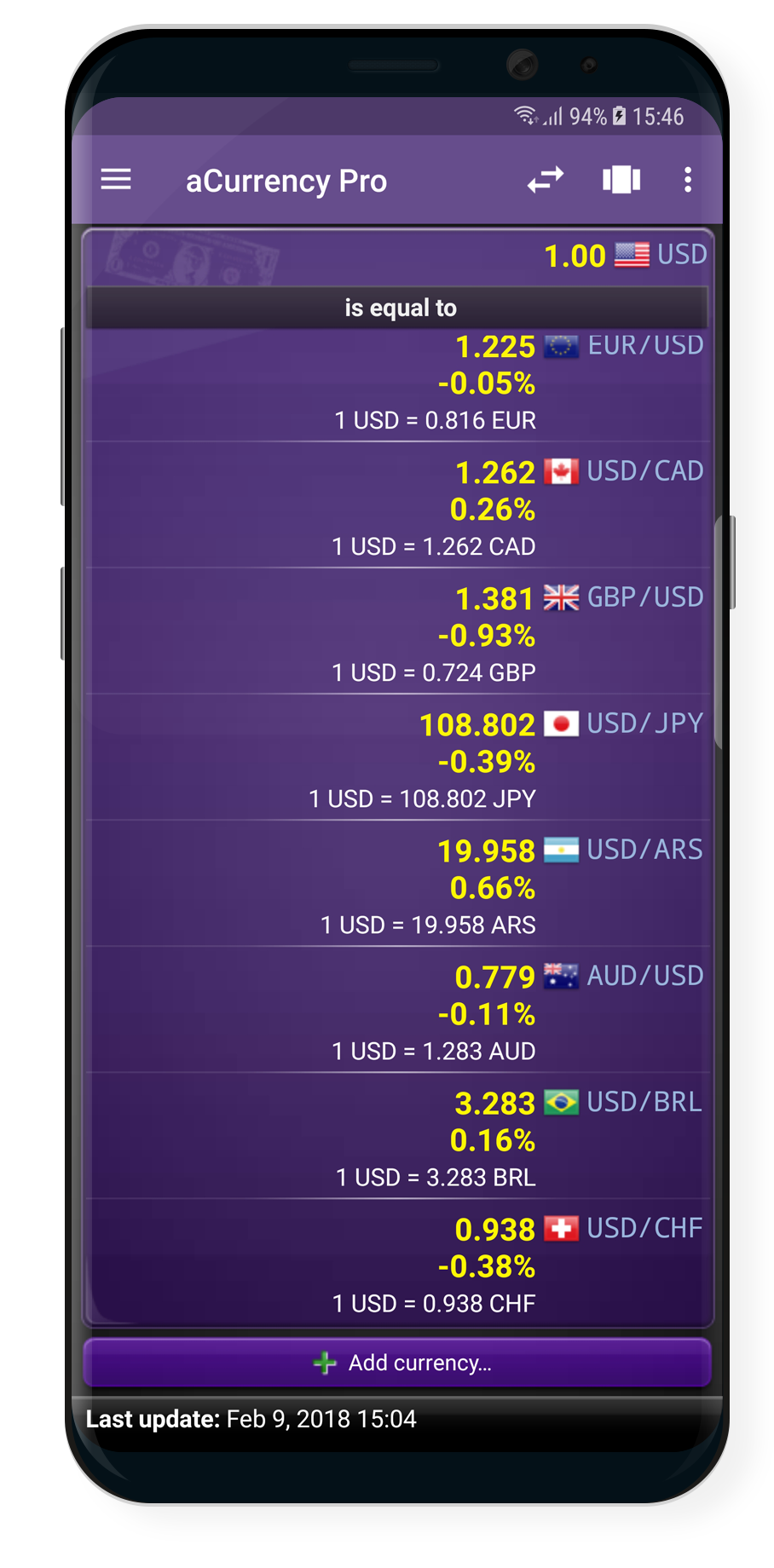Open the EUR/USD currency row

pos(397,384)
